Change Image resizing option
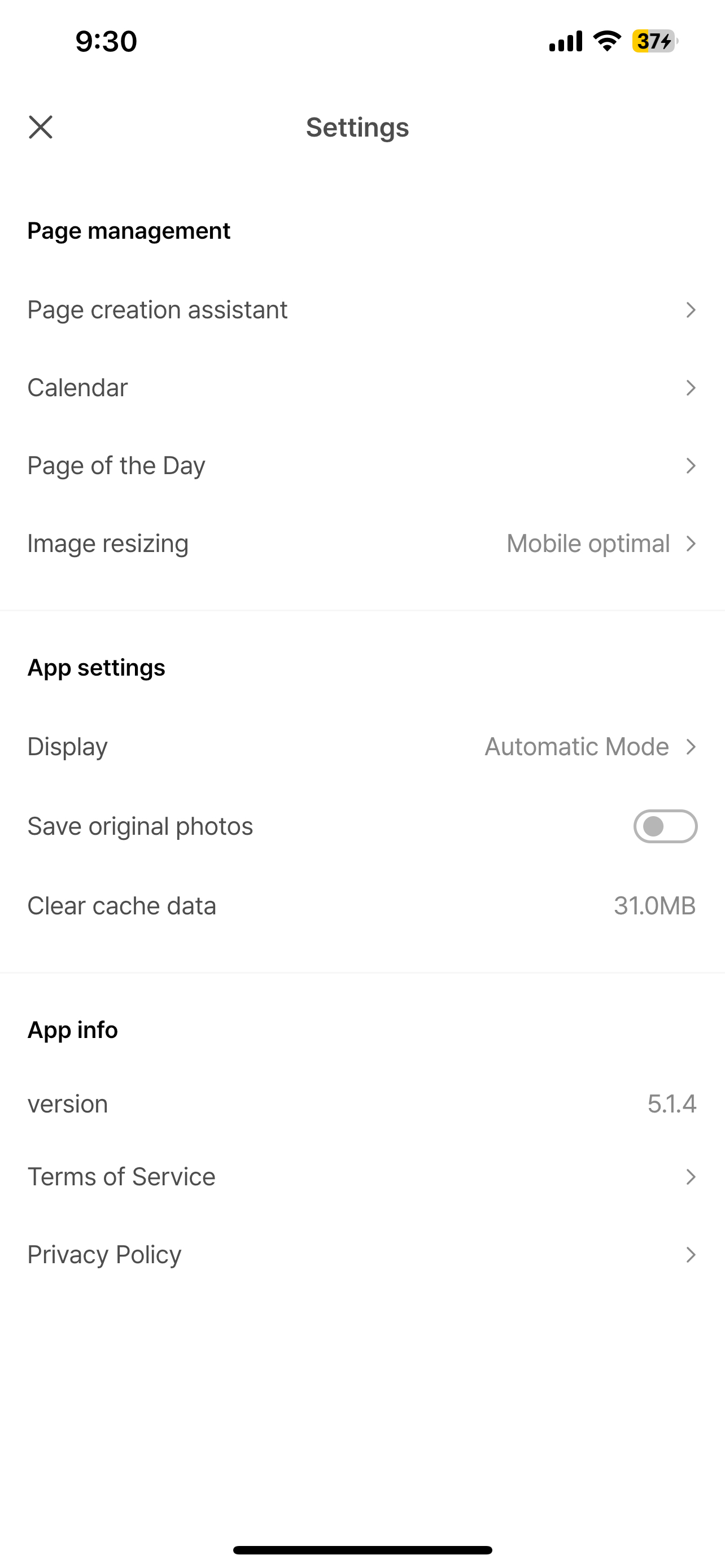 click(362, 544)
